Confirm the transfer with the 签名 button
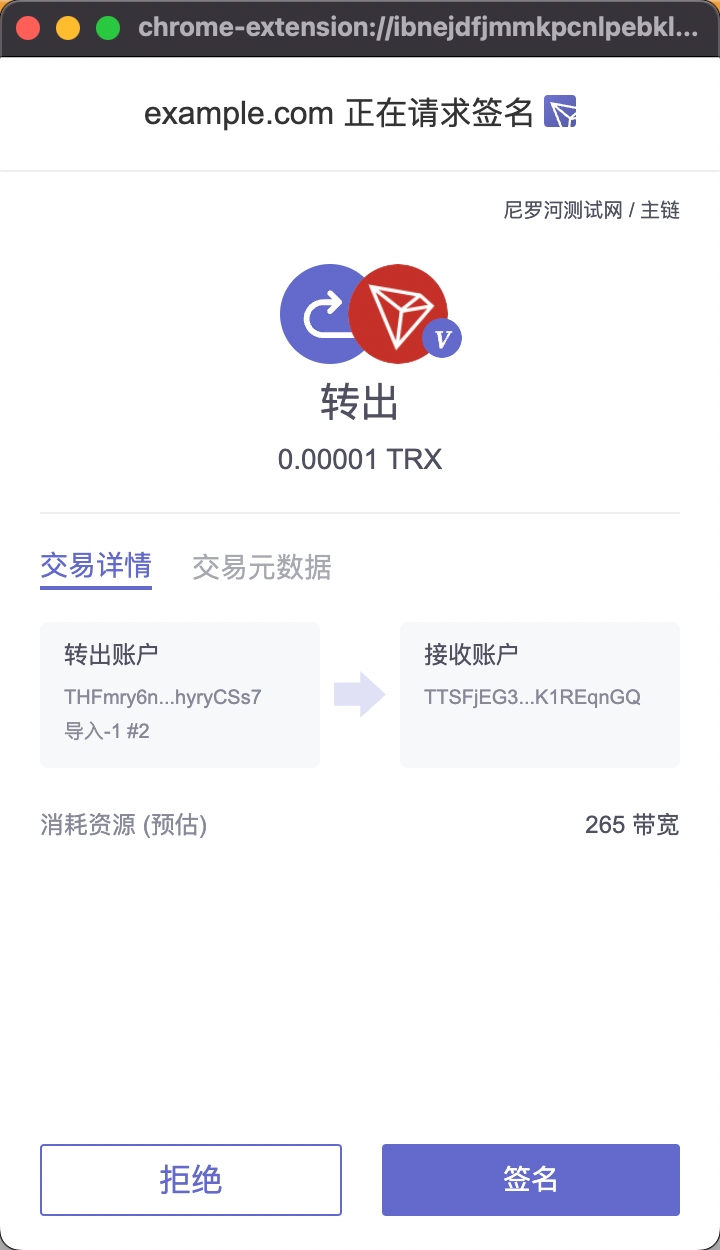The height and width of the screenshot is (1250, 720). point(530,1180)
